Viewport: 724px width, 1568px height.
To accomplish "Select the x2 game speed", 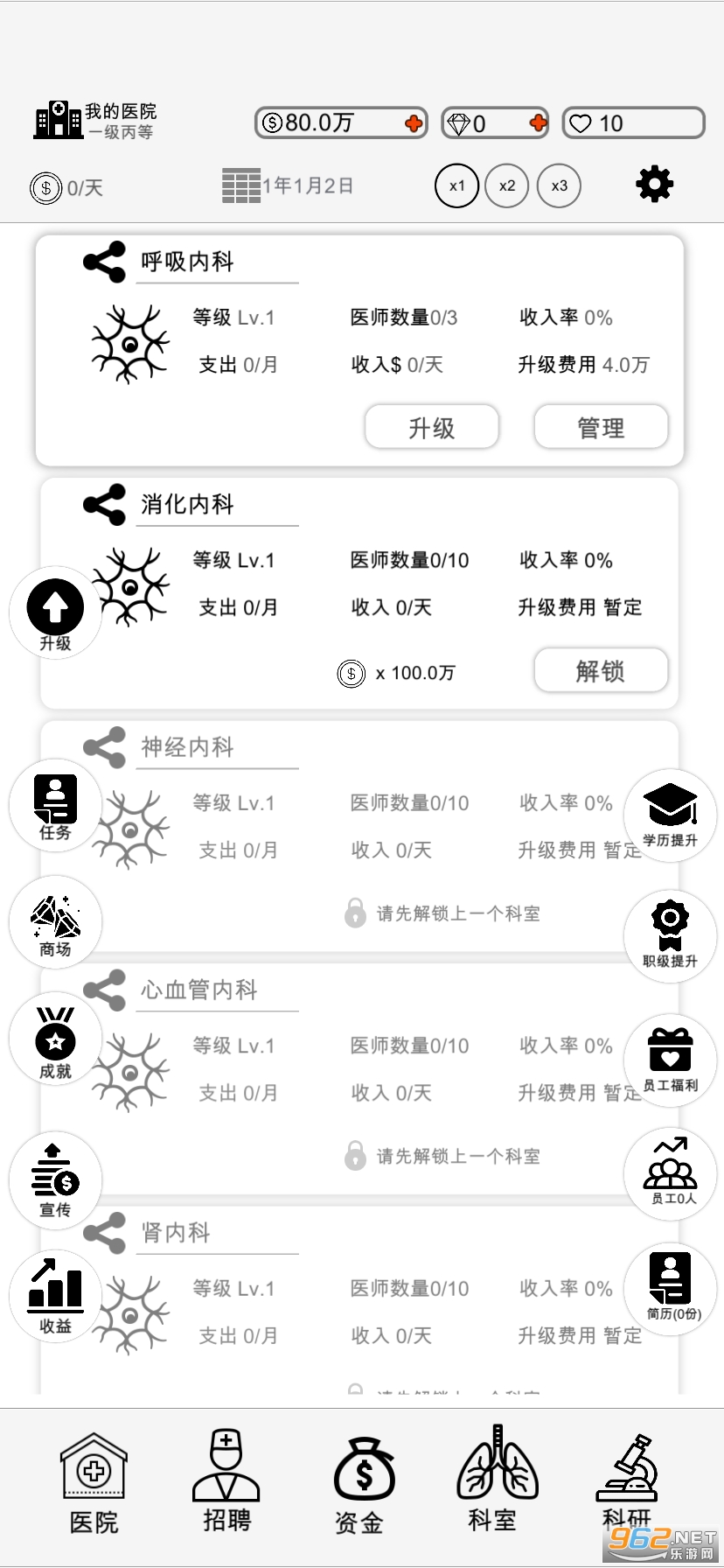I will pos(506,185).
